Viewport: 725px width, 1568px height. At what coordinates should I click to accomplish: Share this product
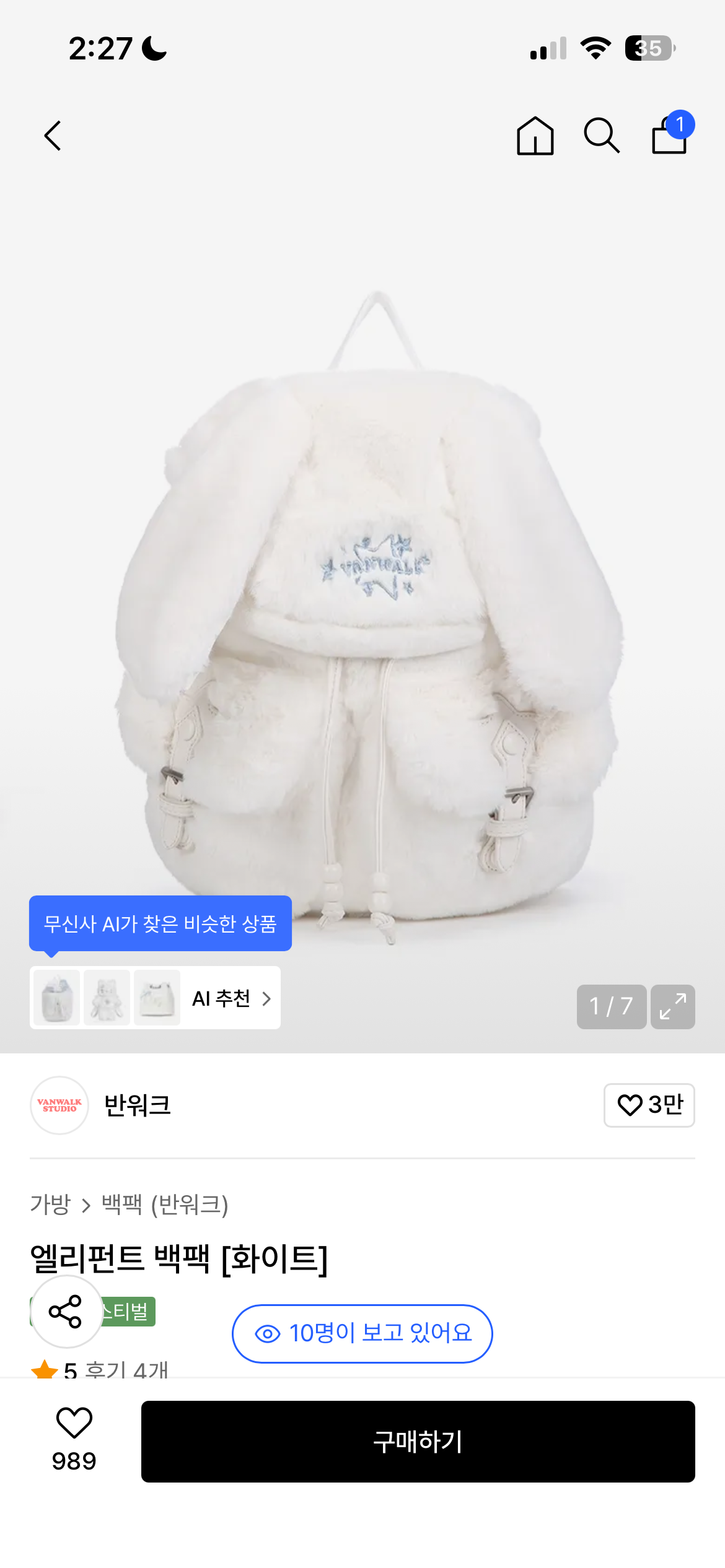click(x=66, y=1312)
